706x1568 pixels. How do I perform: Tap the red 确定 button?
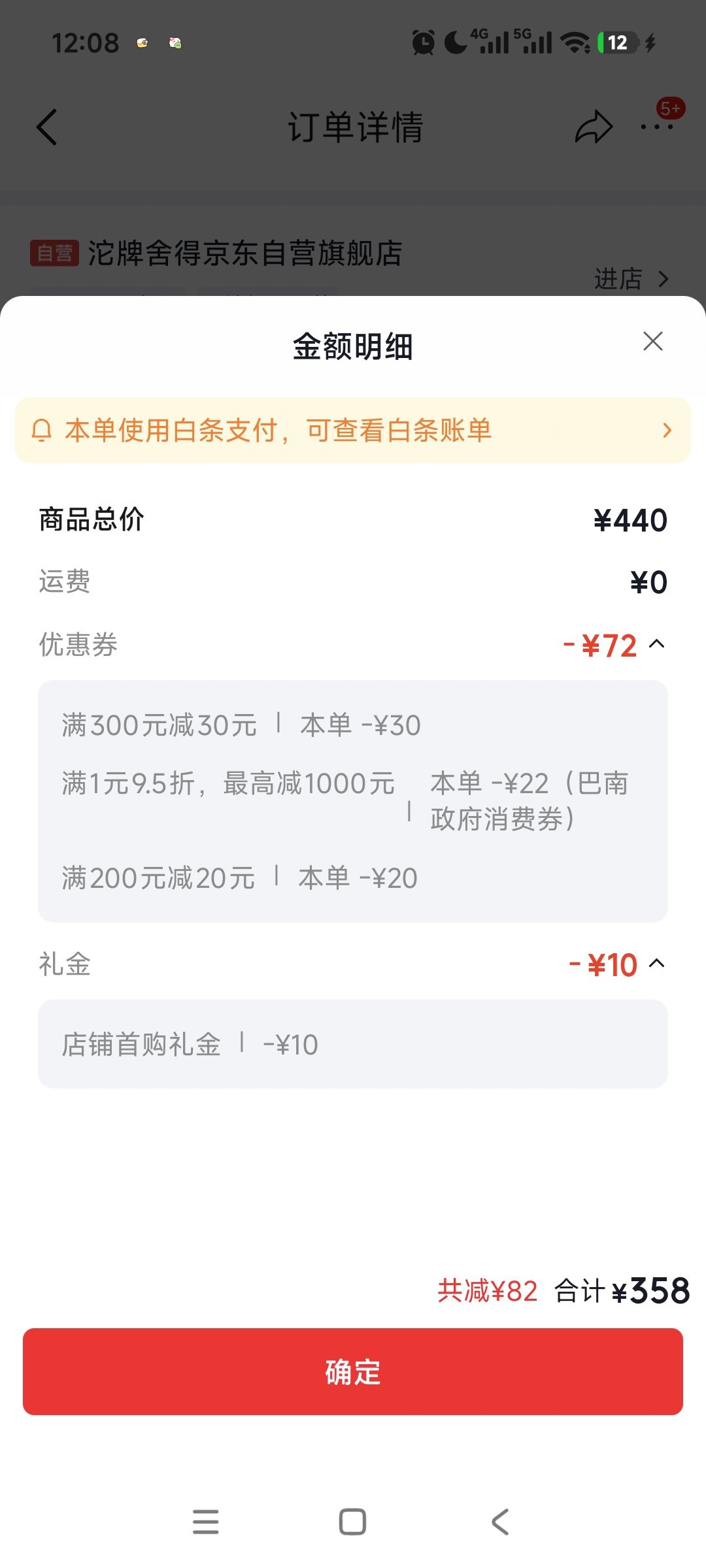pos(353,1371)
